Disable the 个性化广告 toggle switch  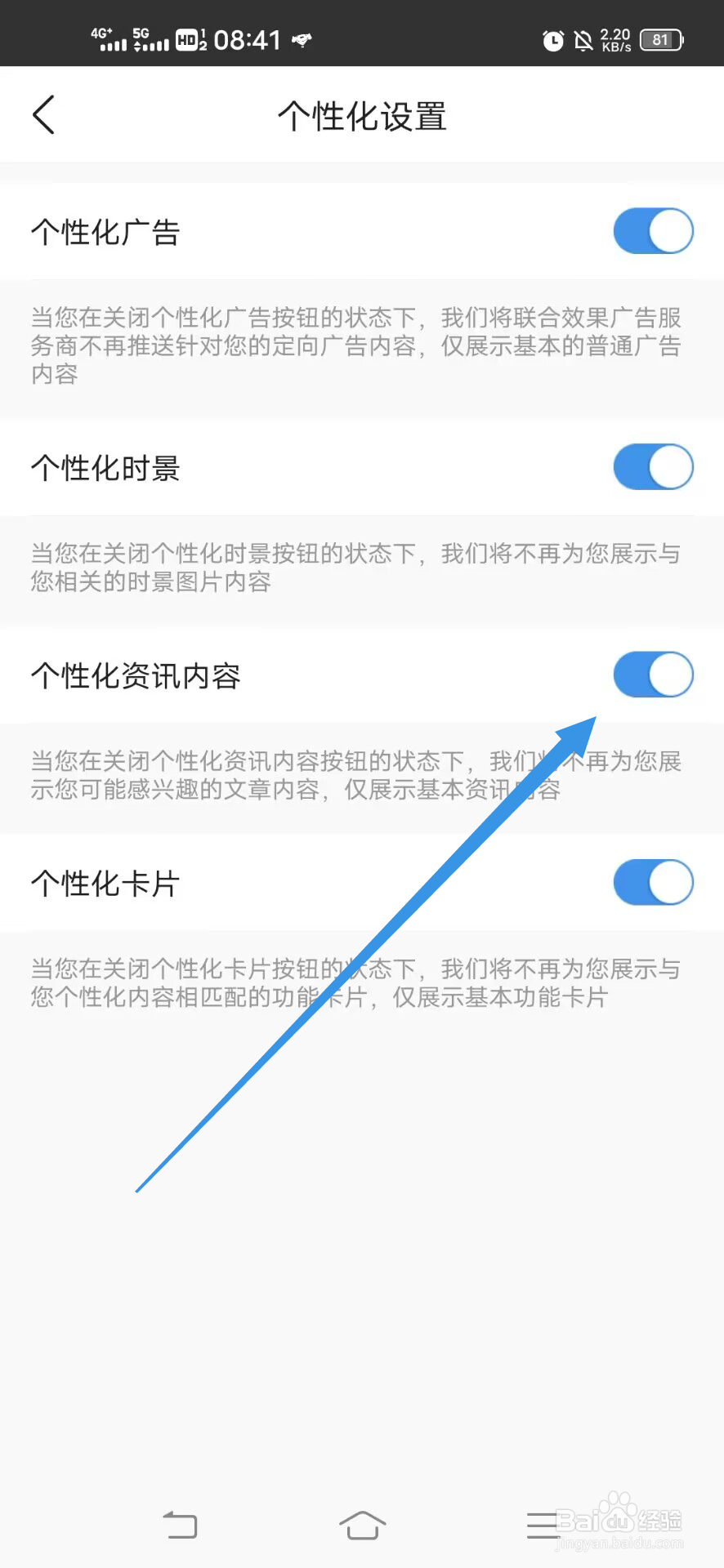653,231
